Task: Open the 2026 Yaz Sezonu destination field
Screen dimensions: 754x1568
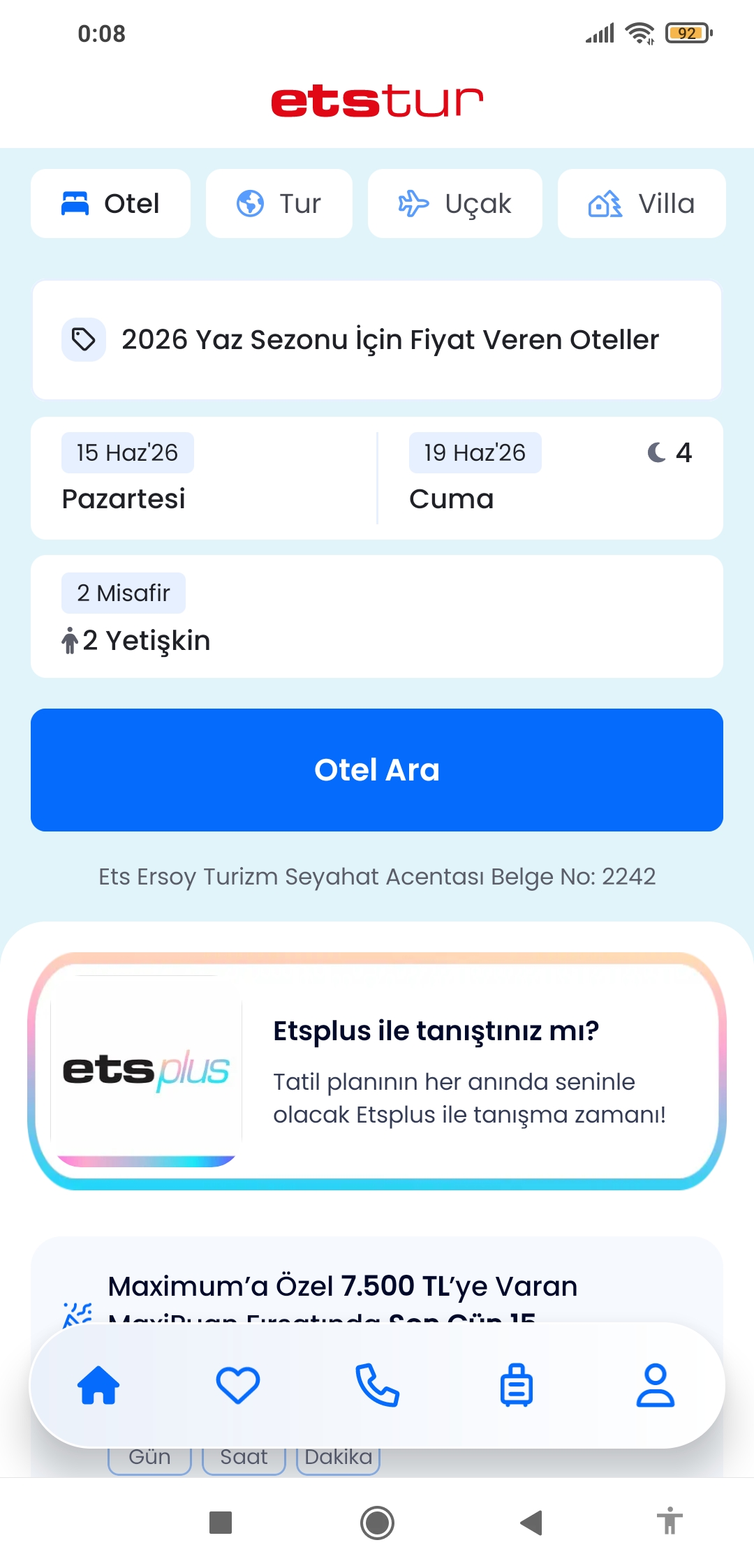Action: click(377, 340)
